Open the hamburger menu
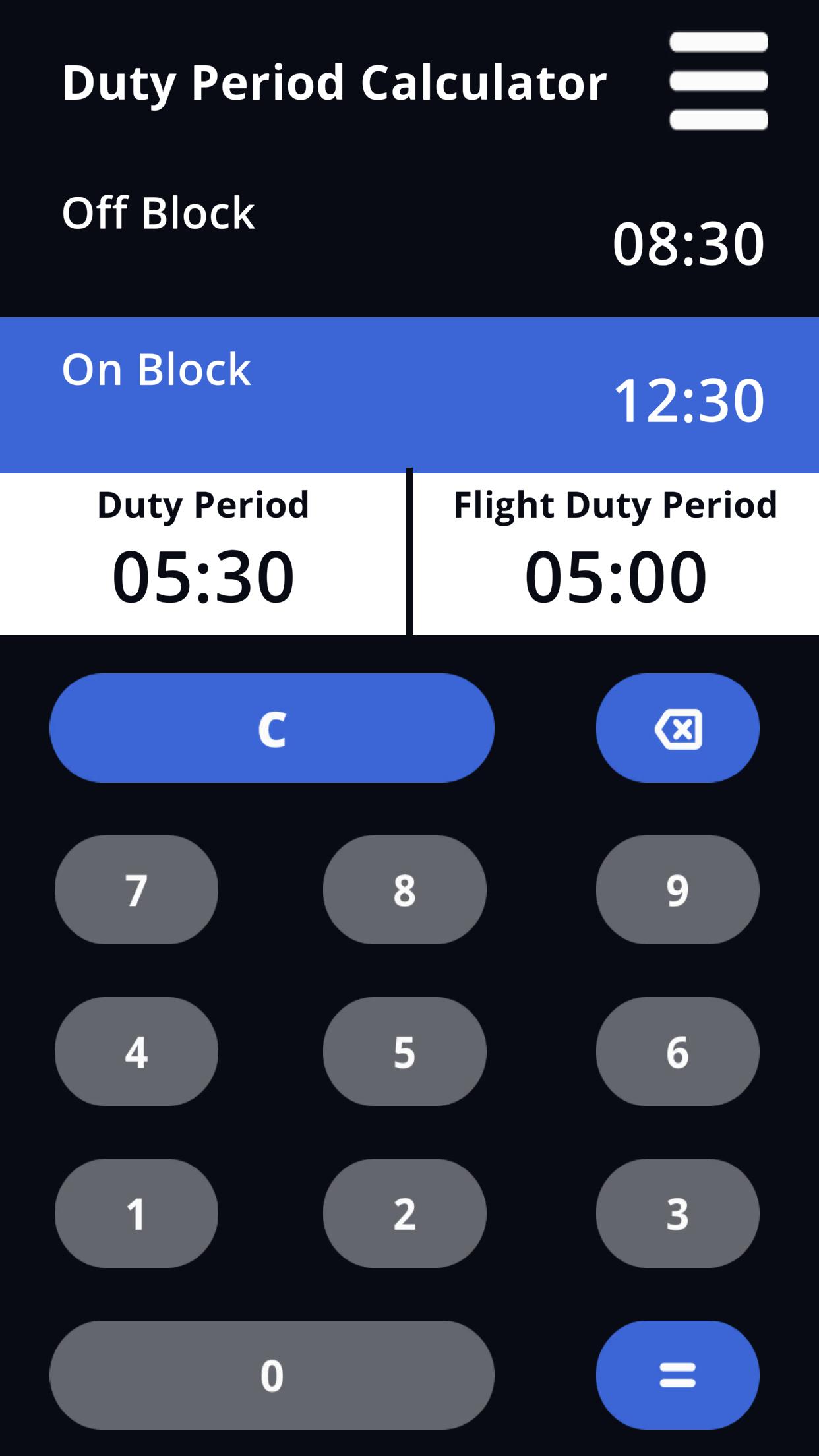Image resolution: width=819 pixels, height=1456 pixels. pyautogui.click(x=718, y=81)
